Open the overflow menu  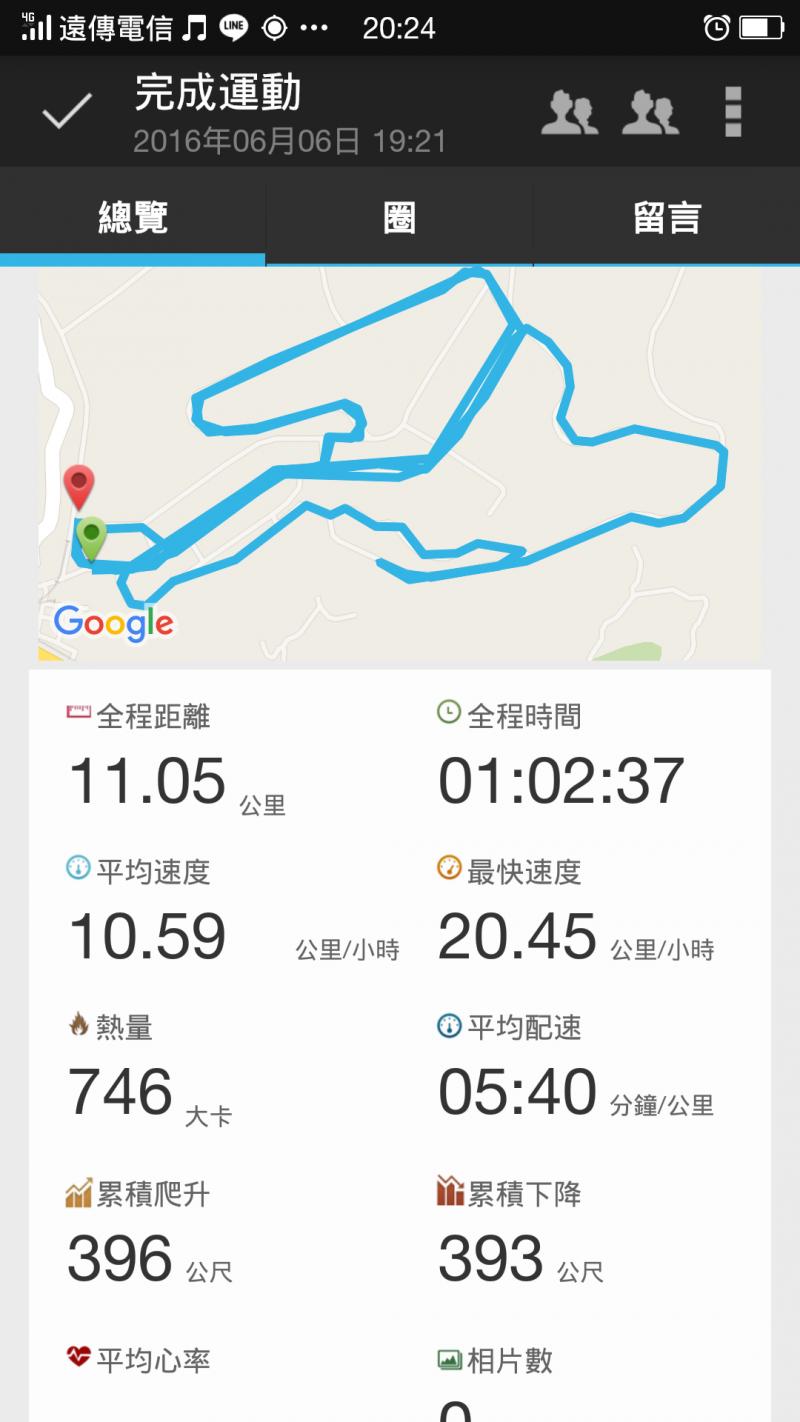(x=733, y=112)
